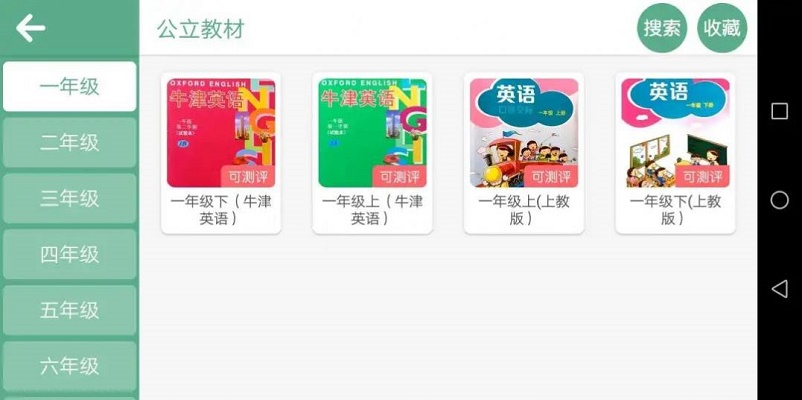Image resolution: width=802 pixels, height=400 pixels.
Task: Select the 五年级 grade tab
Action: pos(70,311)
